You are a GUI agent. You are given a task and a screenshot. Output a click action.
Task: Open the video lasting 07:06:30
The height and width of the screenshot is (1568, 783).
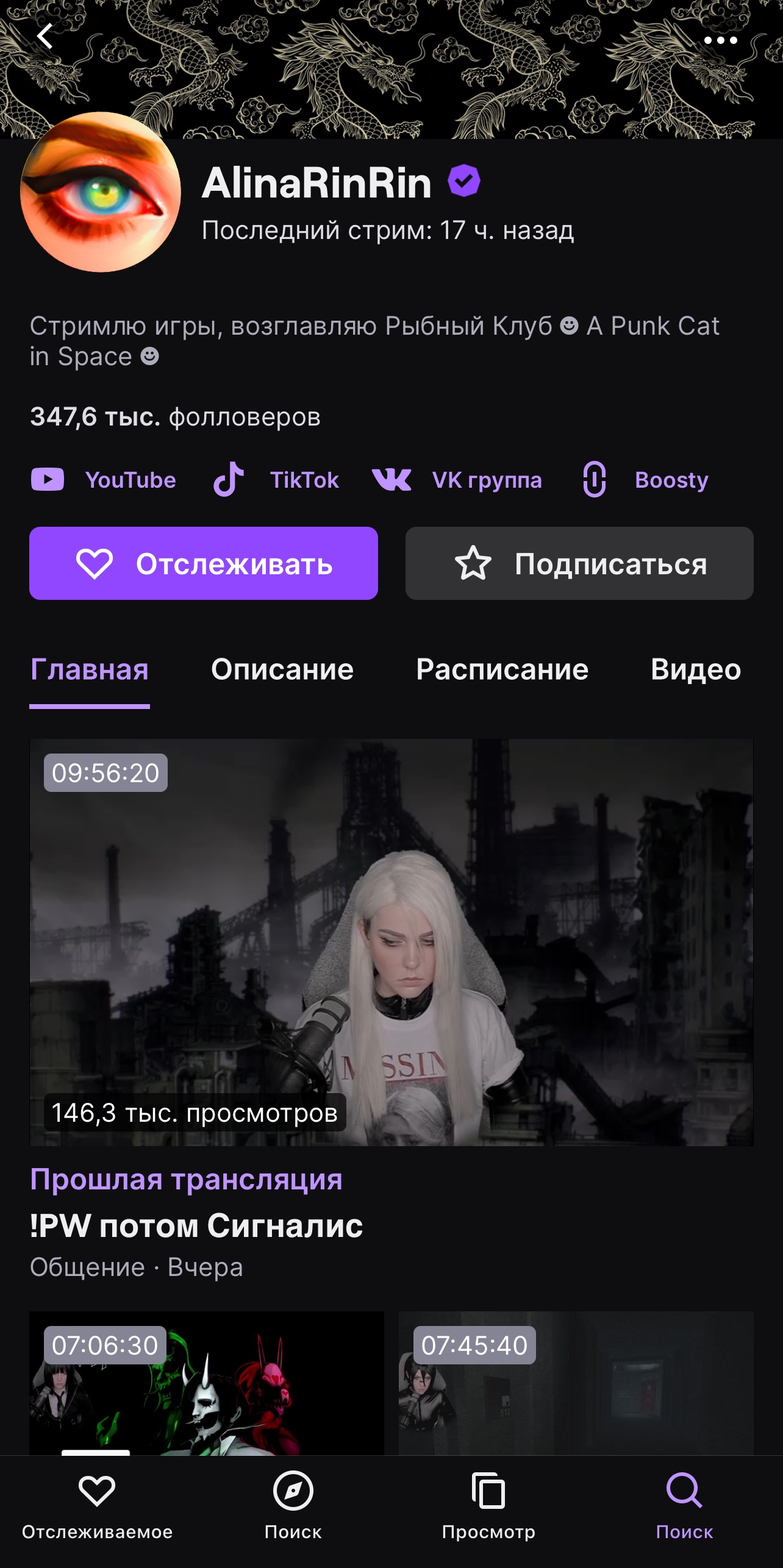207,1383
